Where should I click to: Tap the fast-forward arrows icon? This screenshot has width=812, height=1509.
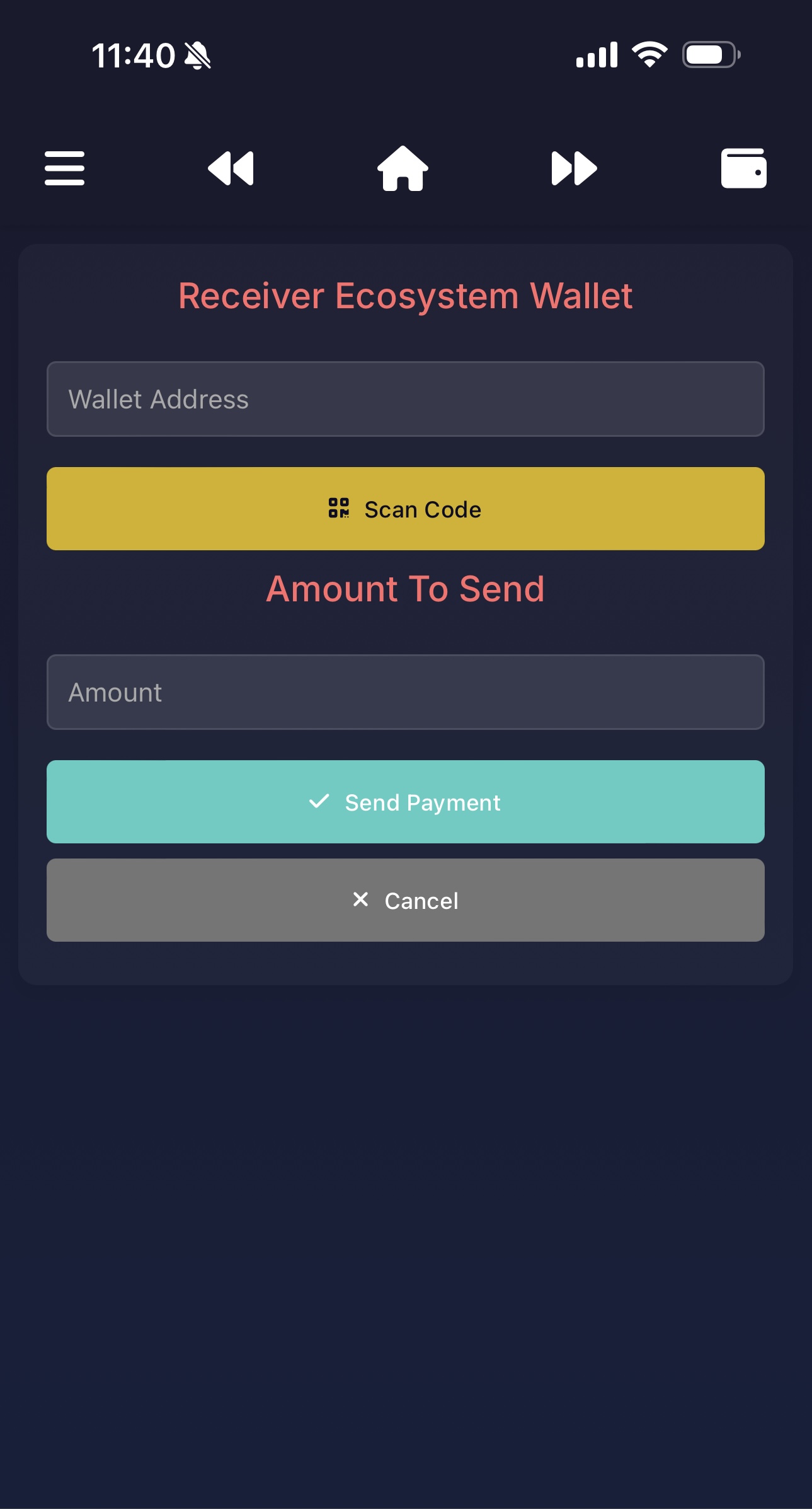pyautogui.click(x=574, y=168)
